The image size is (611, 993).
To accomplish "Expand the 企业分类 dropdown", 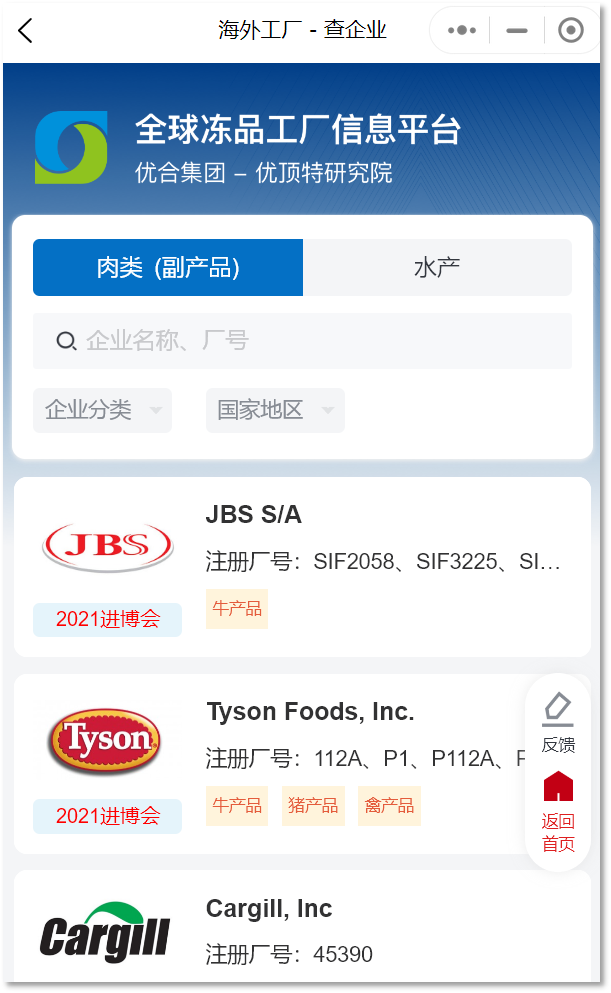I will 103,410.
